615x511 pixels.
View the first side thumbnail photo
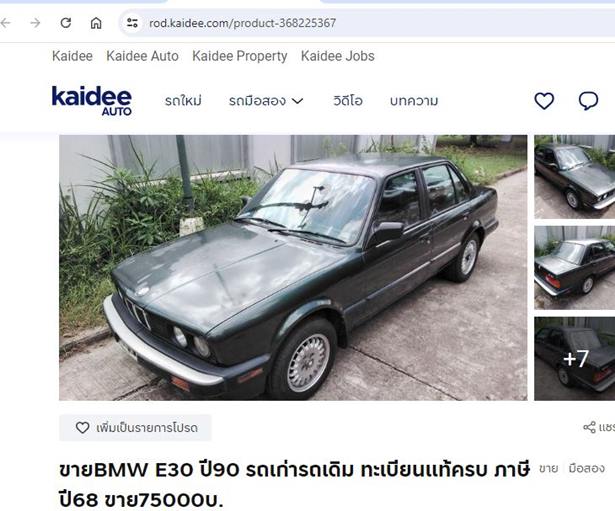click(574, 177)
